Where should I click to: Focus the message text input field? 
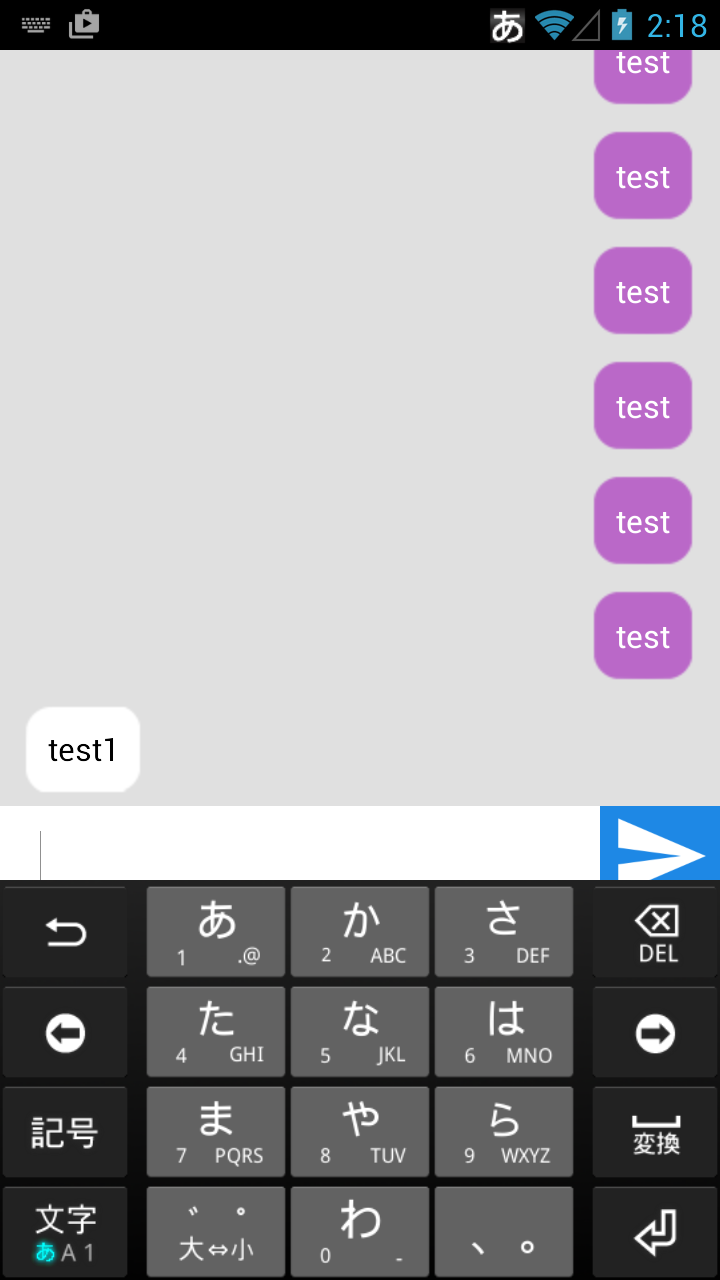click(x=300, y=846)
